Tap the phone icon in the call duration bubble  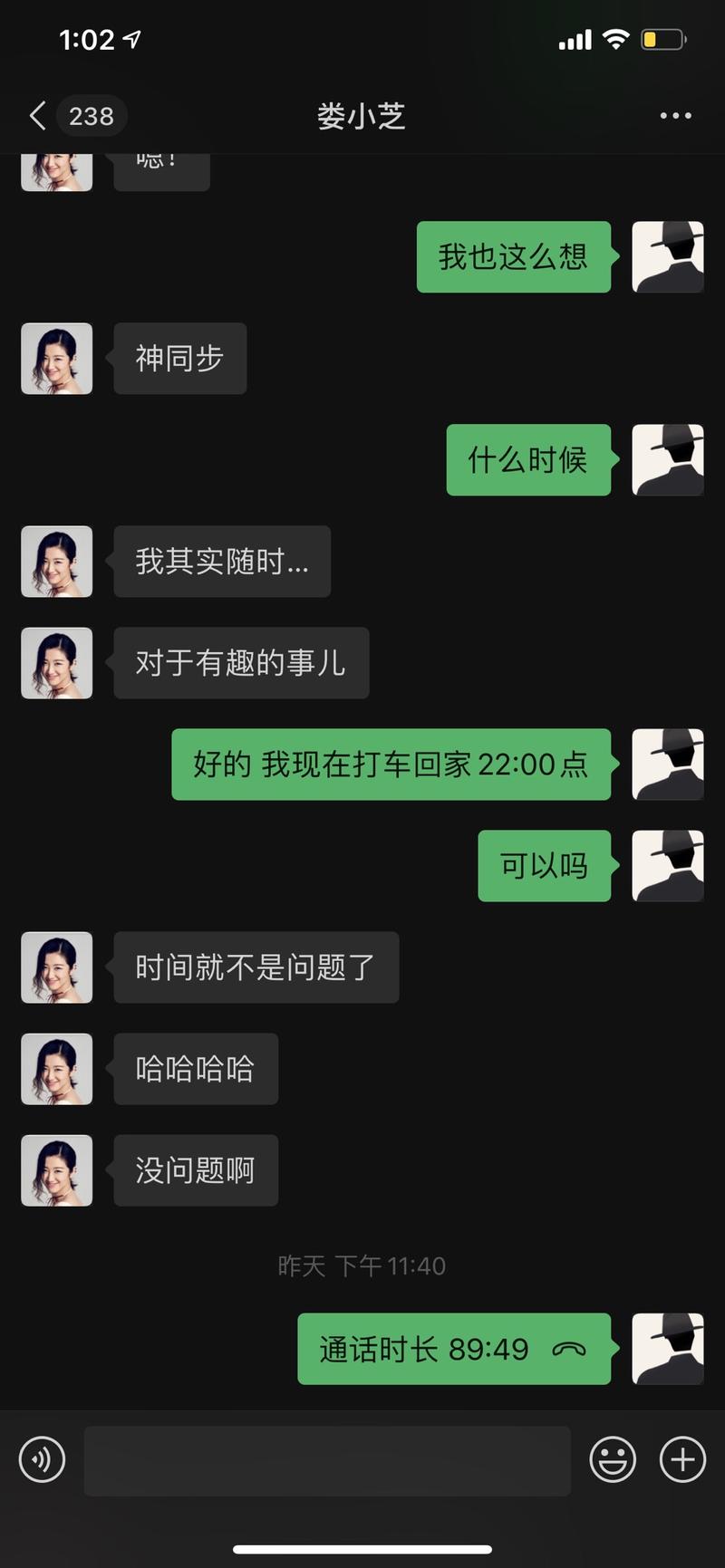[x=570, y=1349]
